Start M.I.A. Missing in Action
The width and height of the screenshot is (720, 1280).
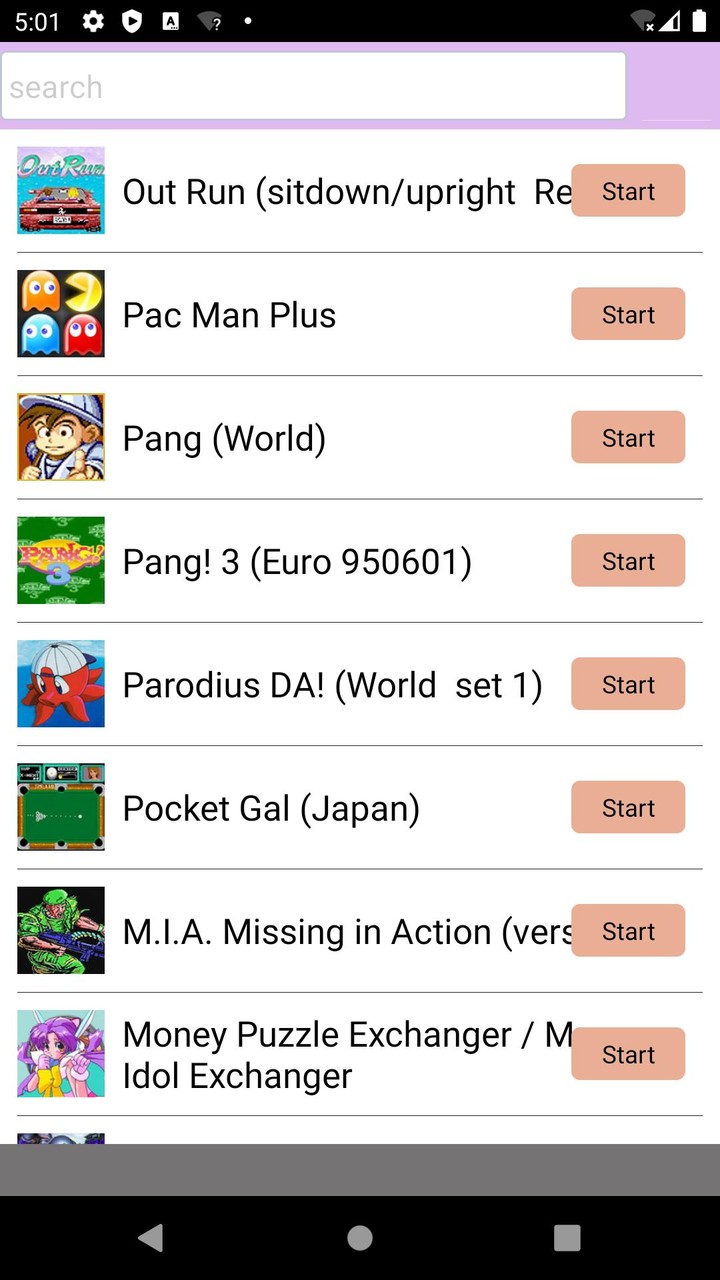pyautogui.click(x=628, y=930)
